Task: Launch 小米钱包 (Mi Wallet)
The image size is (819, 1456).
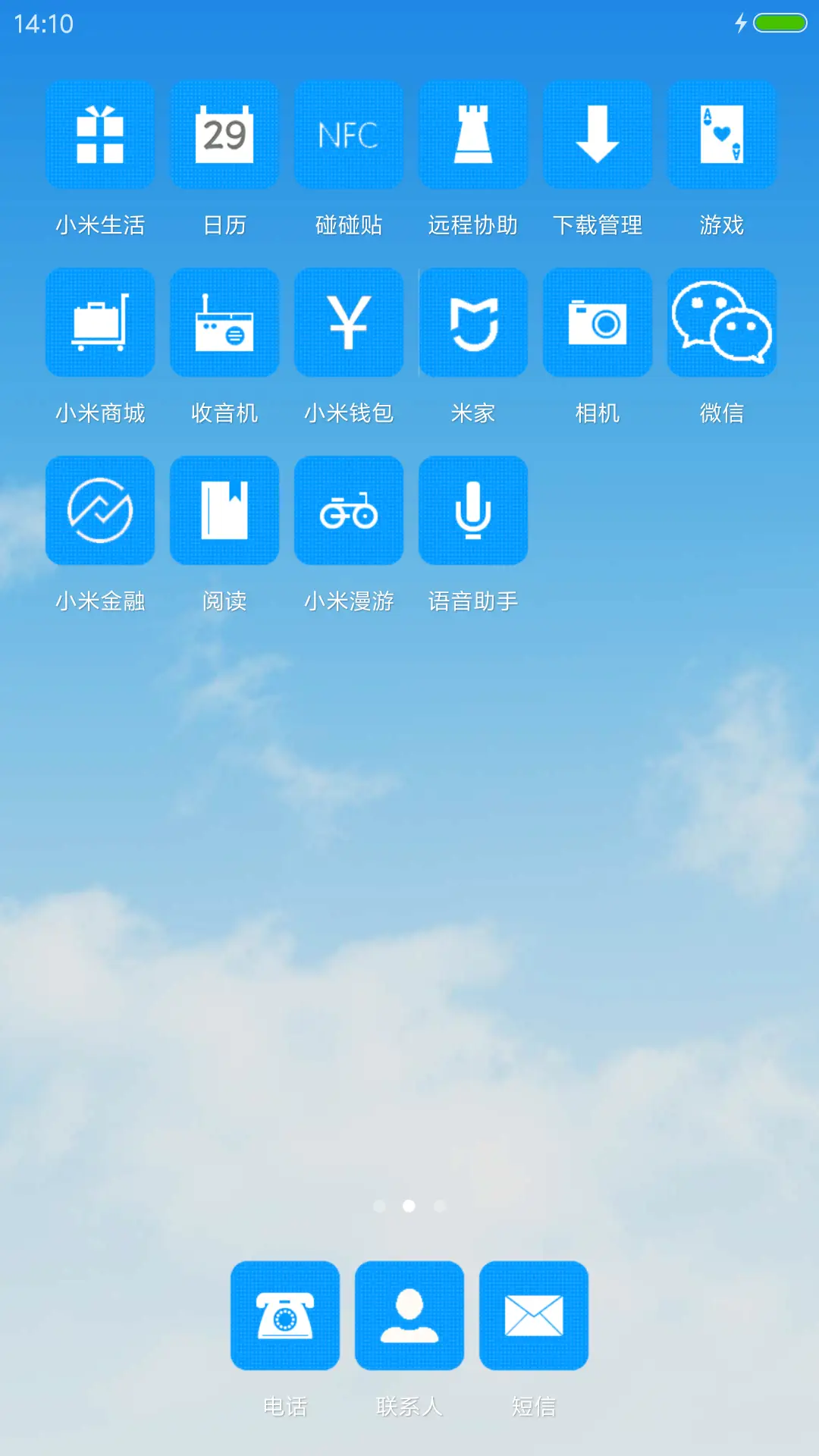Action: click(348, 322)
